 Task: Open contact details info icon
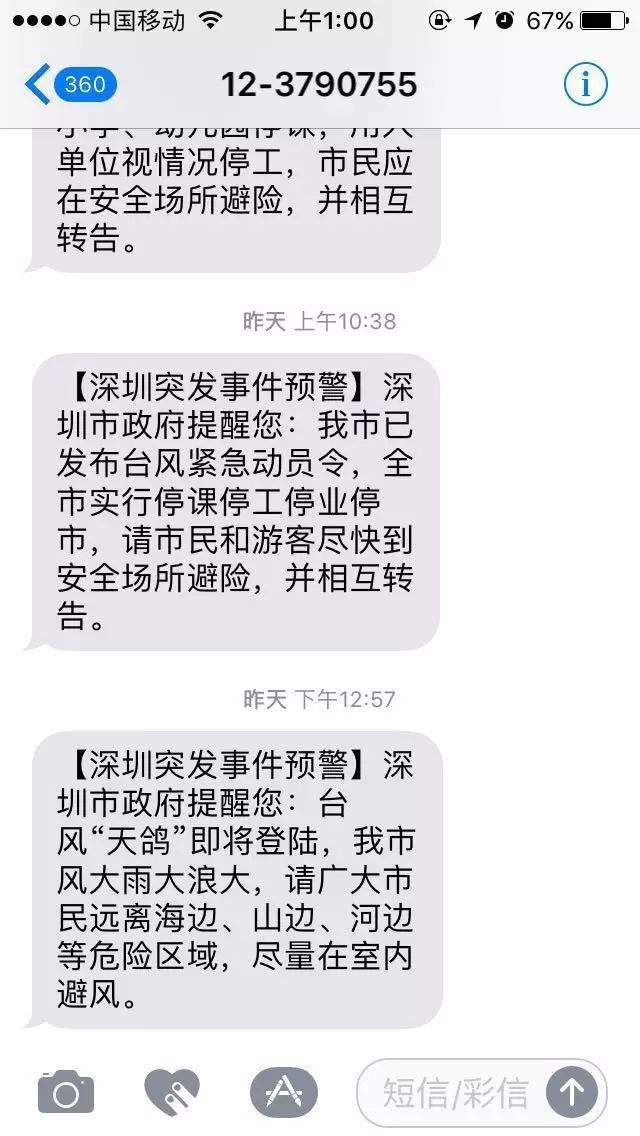coord(586,85)
